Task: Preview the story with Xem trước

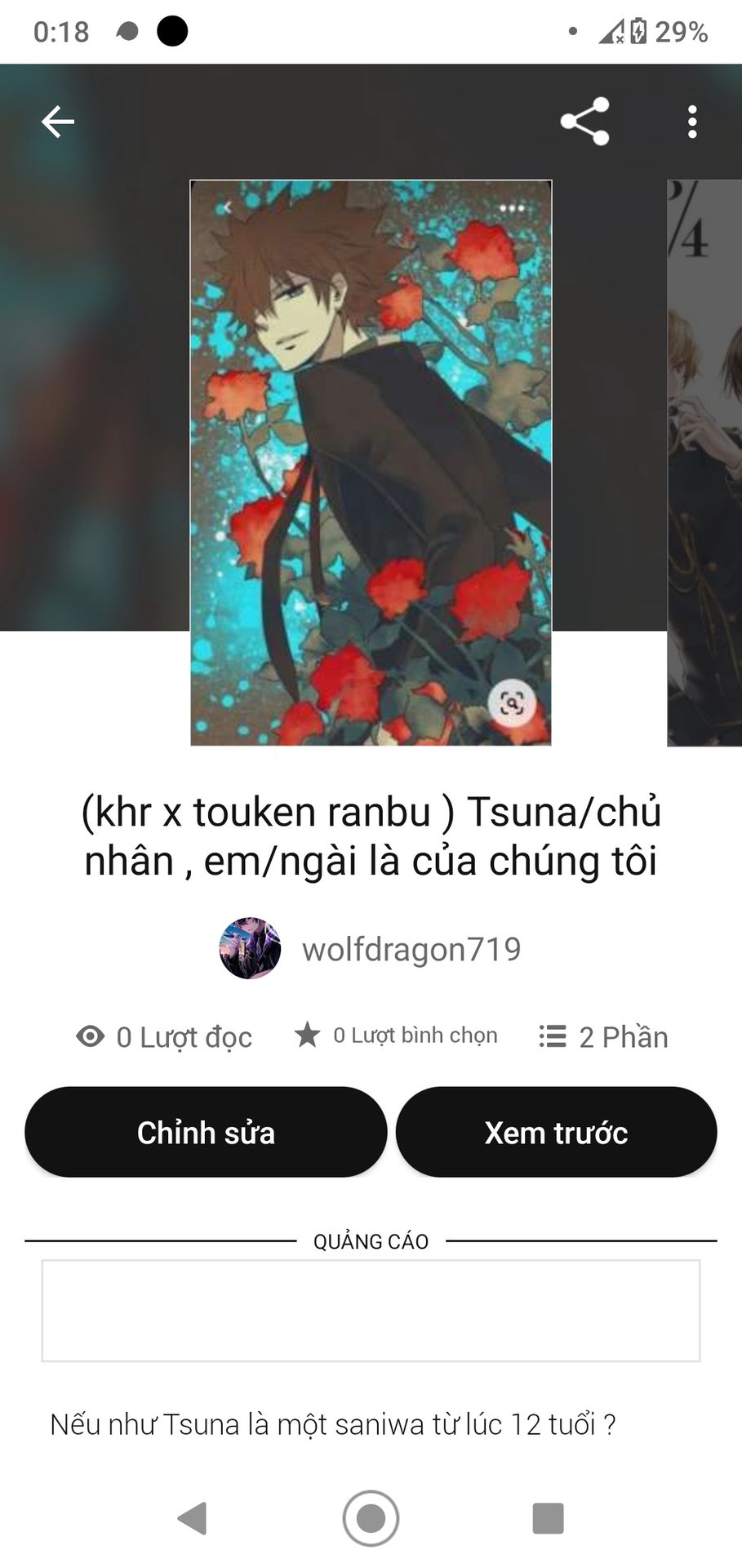Action: pyautogui.click(x=556, y=1132)
